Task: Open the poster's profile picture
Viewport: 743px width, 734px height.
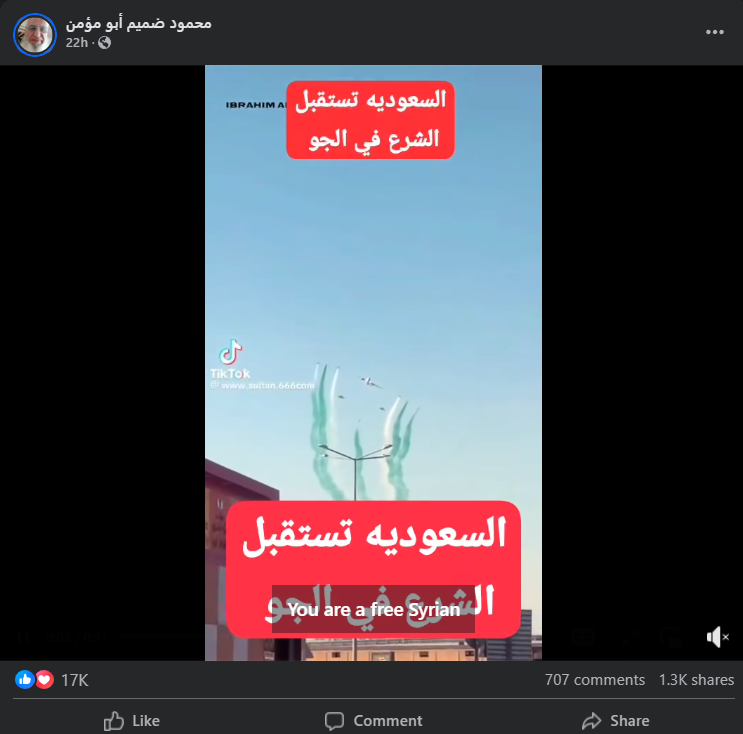Action: click(x=34, y=33)
